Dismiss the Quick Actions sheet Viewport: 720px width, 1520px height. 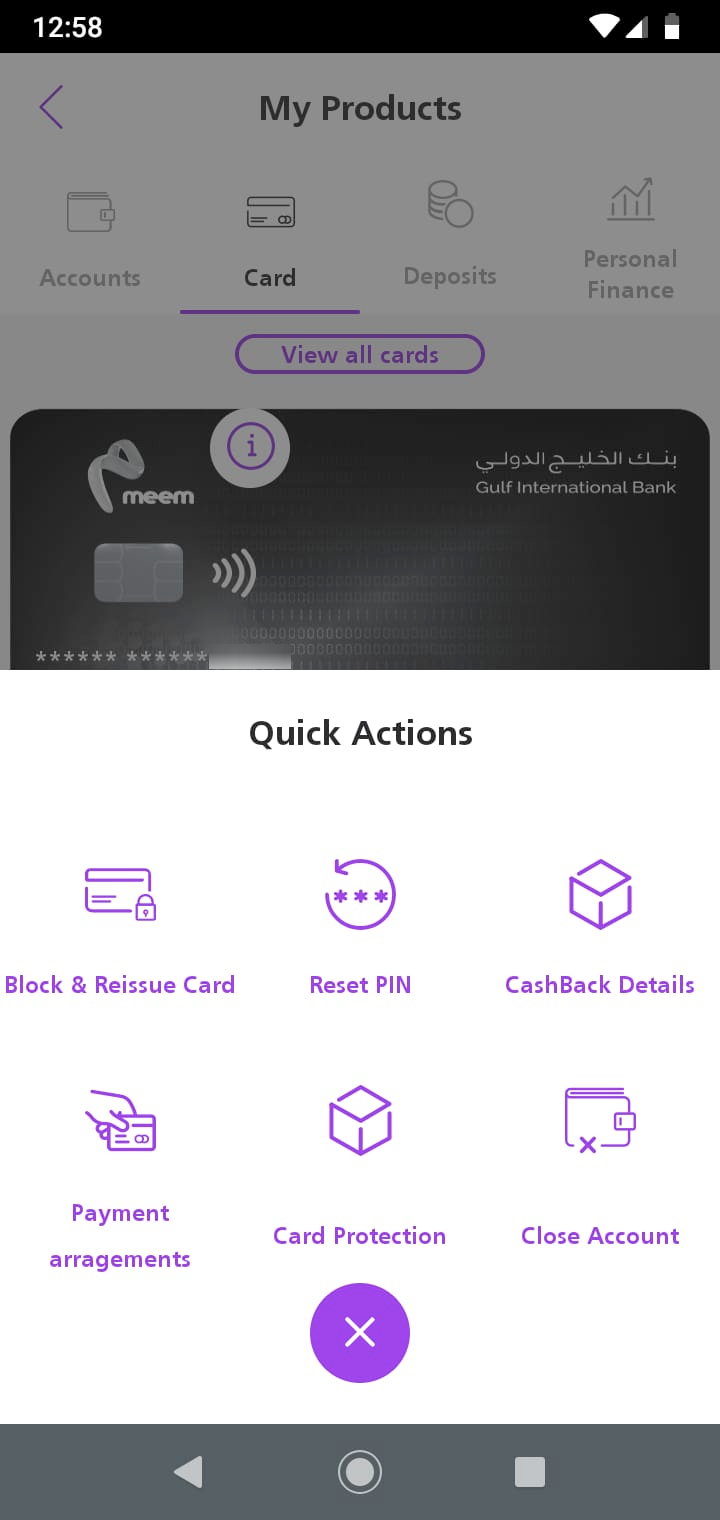point(360,1332)
